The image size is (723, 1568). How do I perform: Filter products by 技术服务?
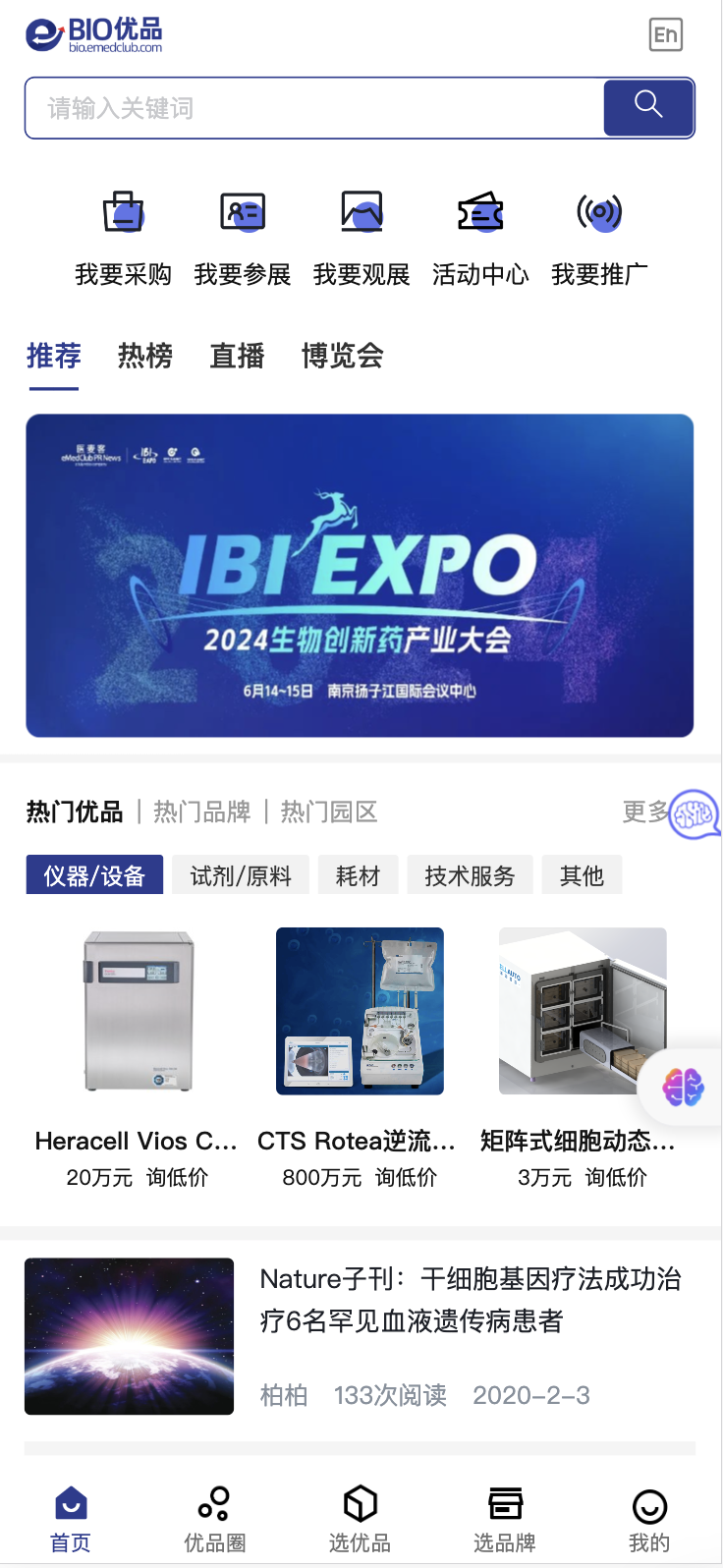pyautogui.click(x=470, y=875)
